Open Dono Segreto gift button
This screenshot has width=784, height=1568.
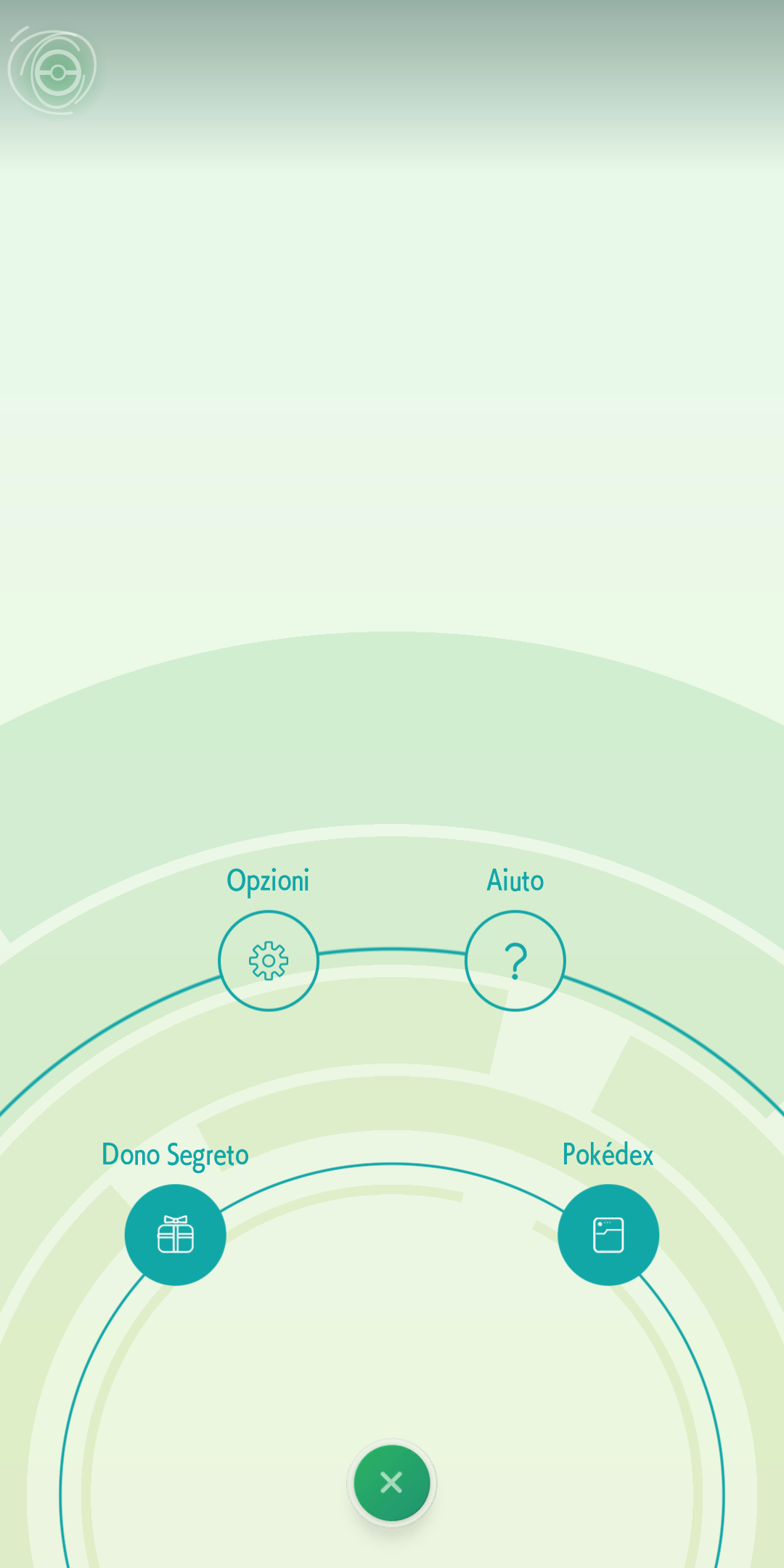coord(175,1235)
